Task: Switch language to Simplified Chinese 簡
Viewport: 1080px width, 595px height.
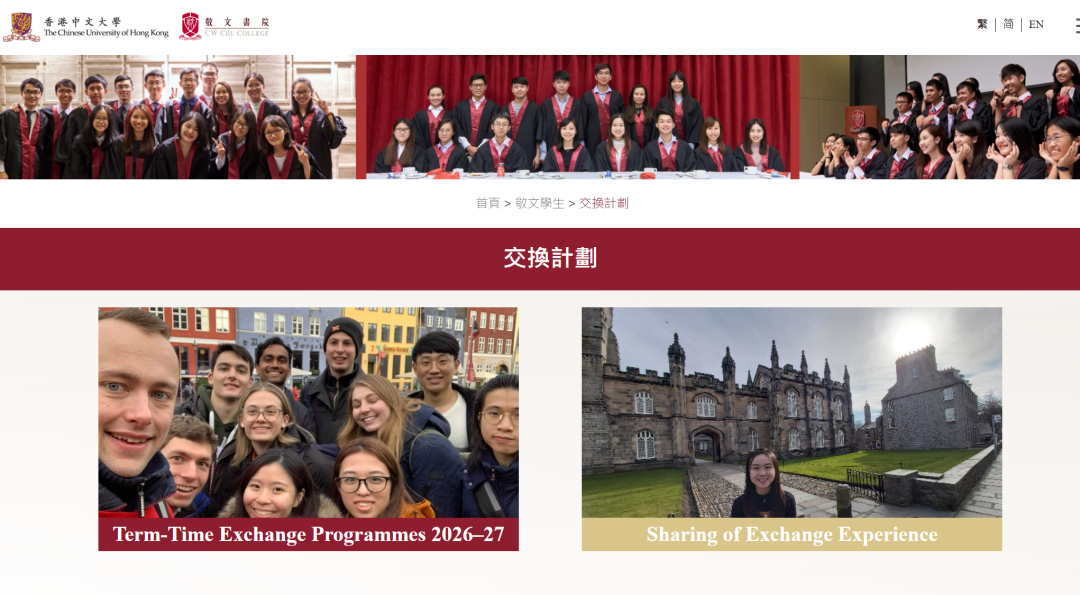Action: [x=1008, y=25]
